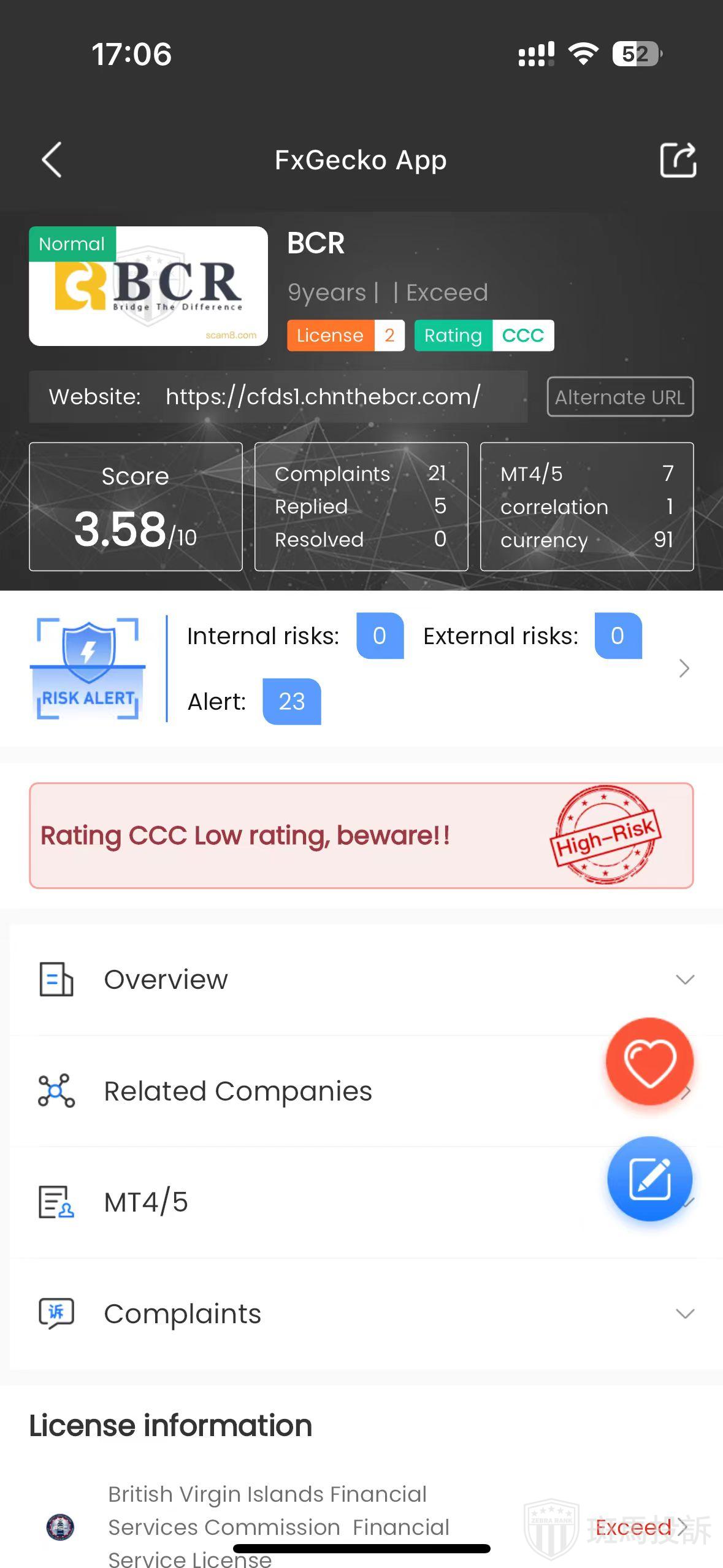Visit the cfds1.chnthebcr.com website link
This screenshot has width=723, height=1568.
(323, 397)
